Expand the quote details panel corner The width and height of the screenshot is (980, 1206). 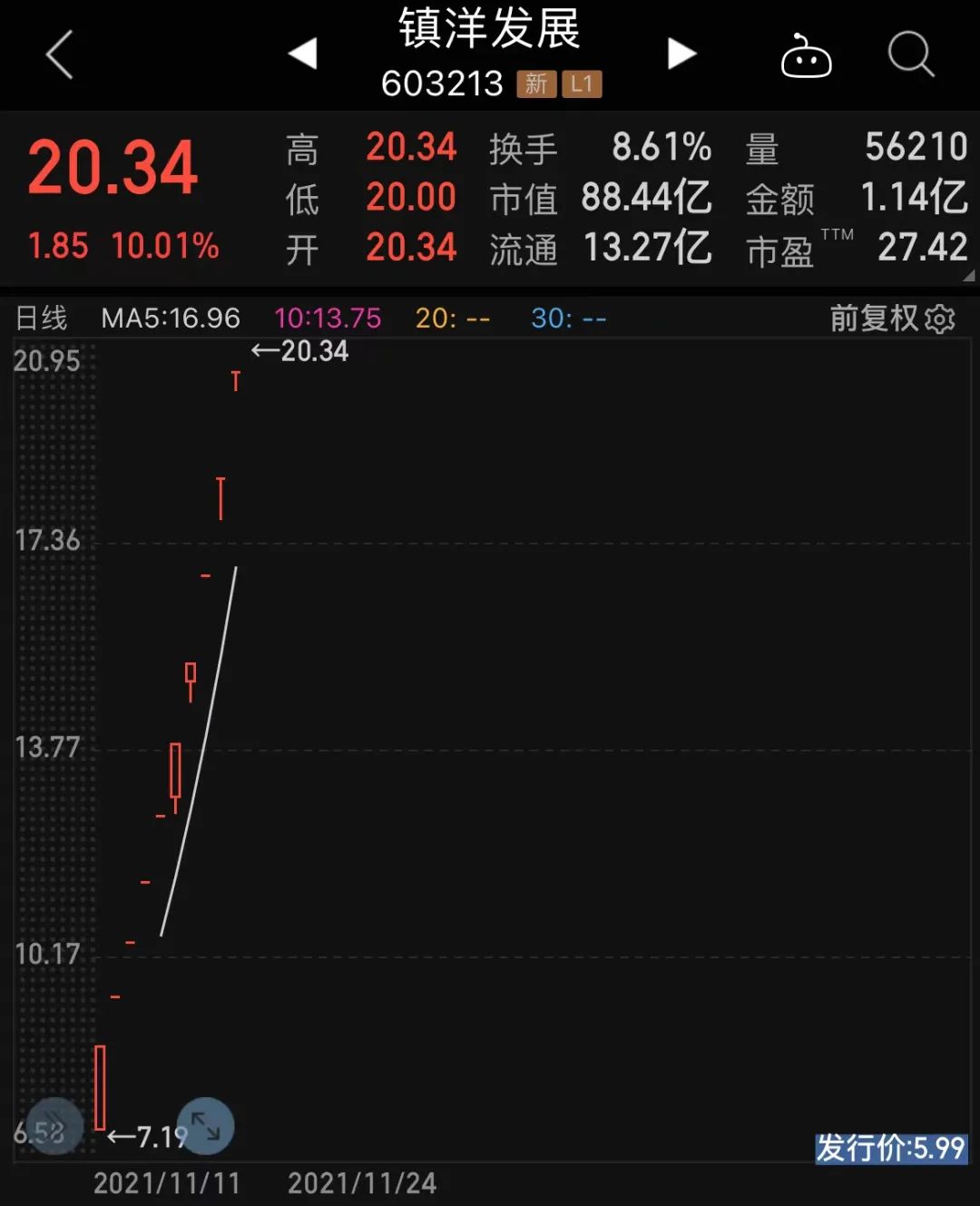967,276
